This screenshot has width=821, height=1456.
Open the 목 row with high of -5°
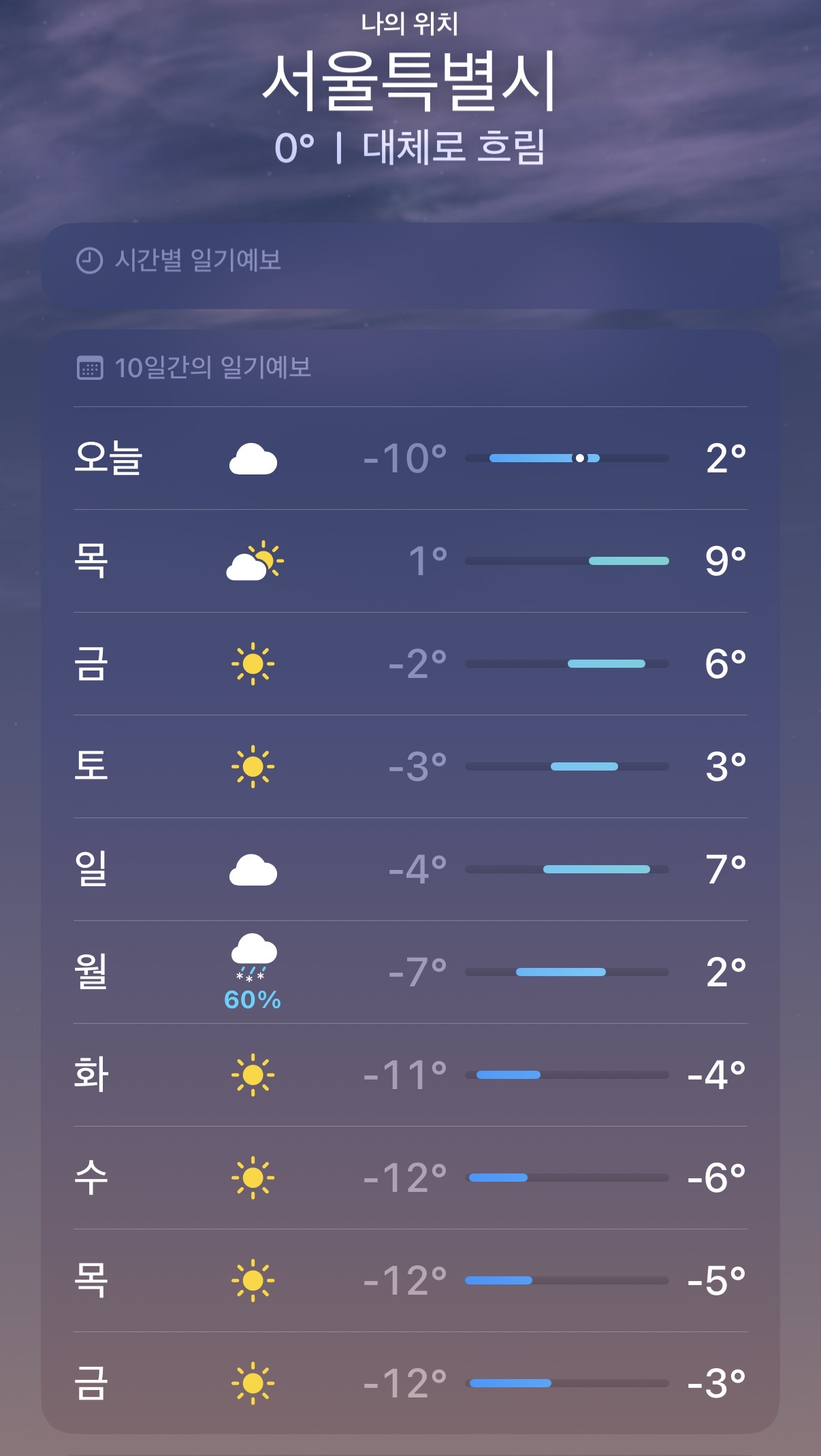[410, 1280]
